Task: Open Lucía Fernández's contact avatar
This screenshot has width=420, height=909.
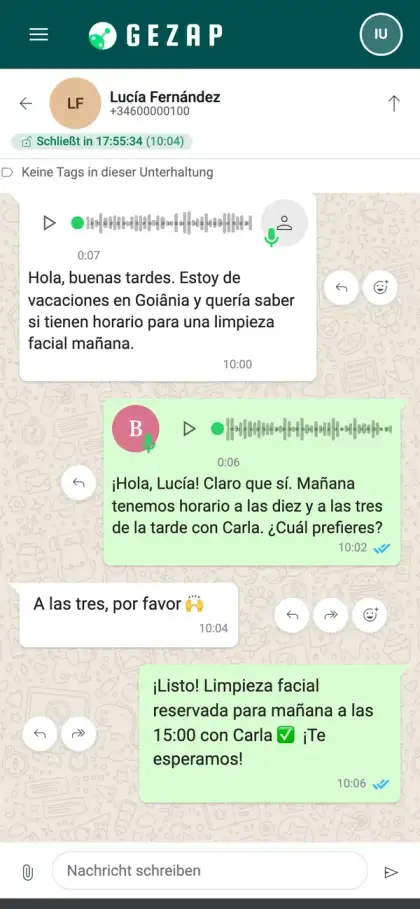Action: click(x=75, y=103)
